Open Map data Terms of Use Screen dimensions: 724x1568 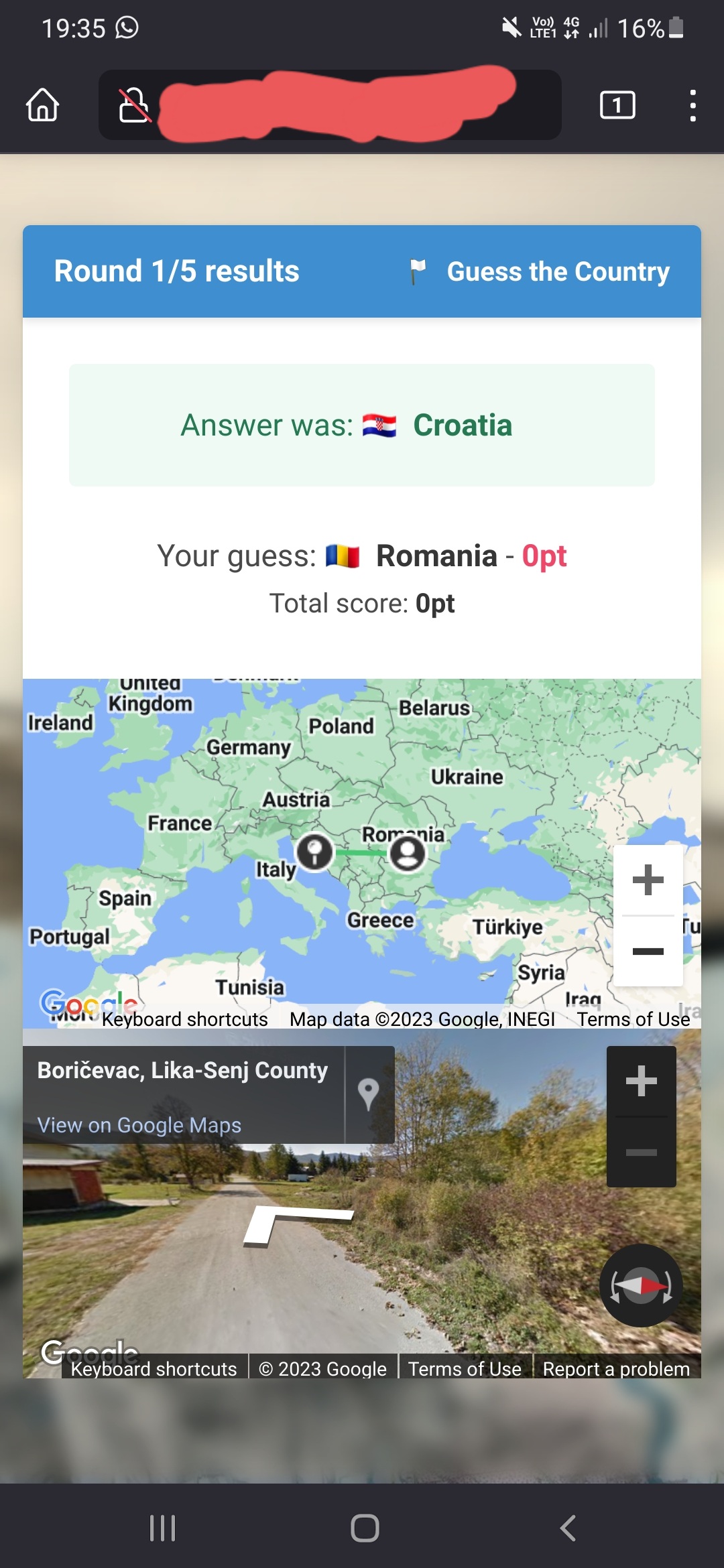(x=633, y=1019)
